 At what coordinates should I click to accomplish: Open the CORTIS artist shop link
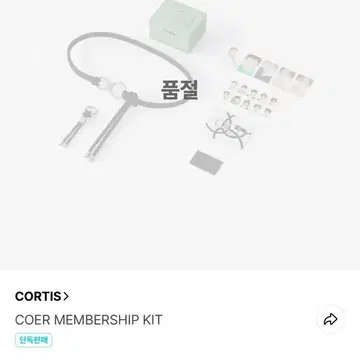click(x=42, y=296)
